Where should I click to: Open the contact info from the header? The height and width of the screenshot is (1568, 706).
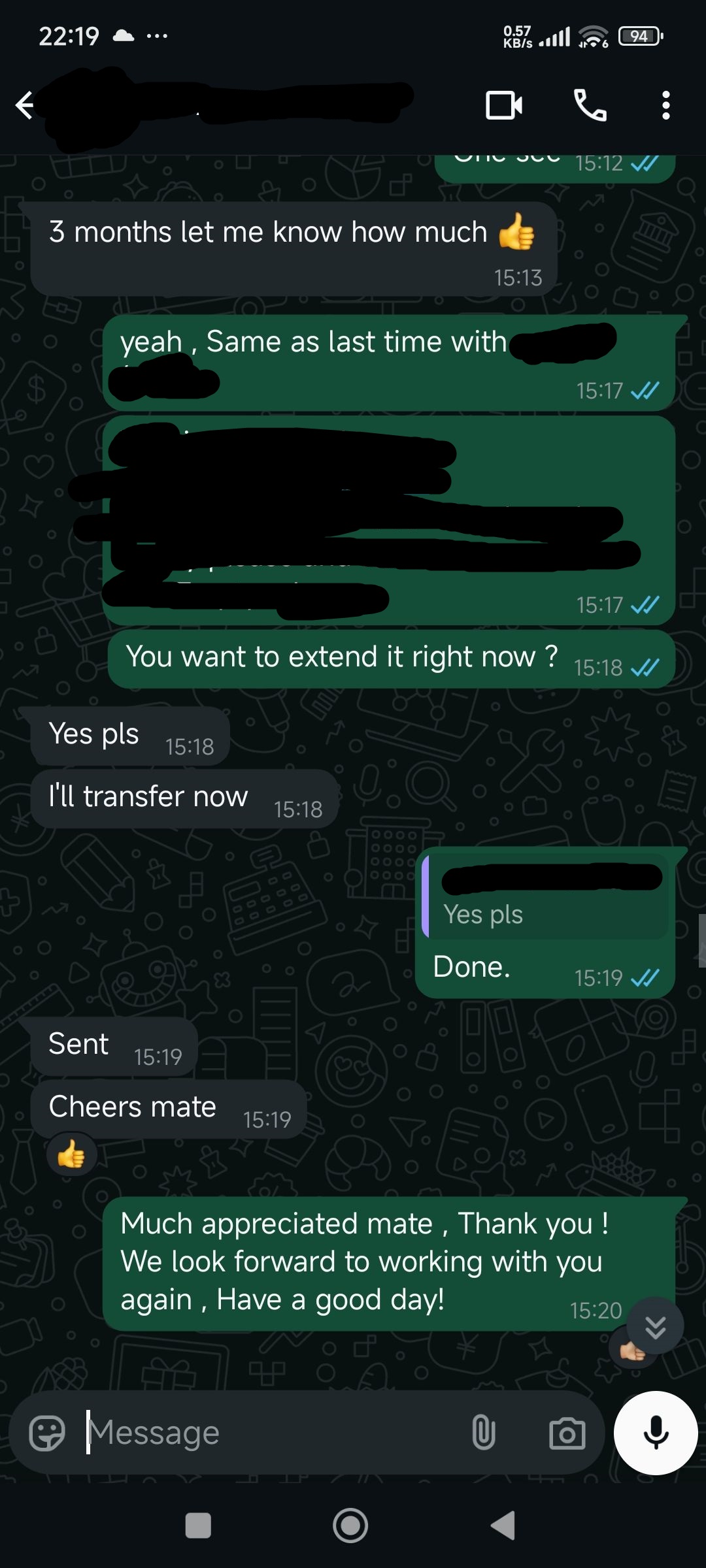[229, 105]
